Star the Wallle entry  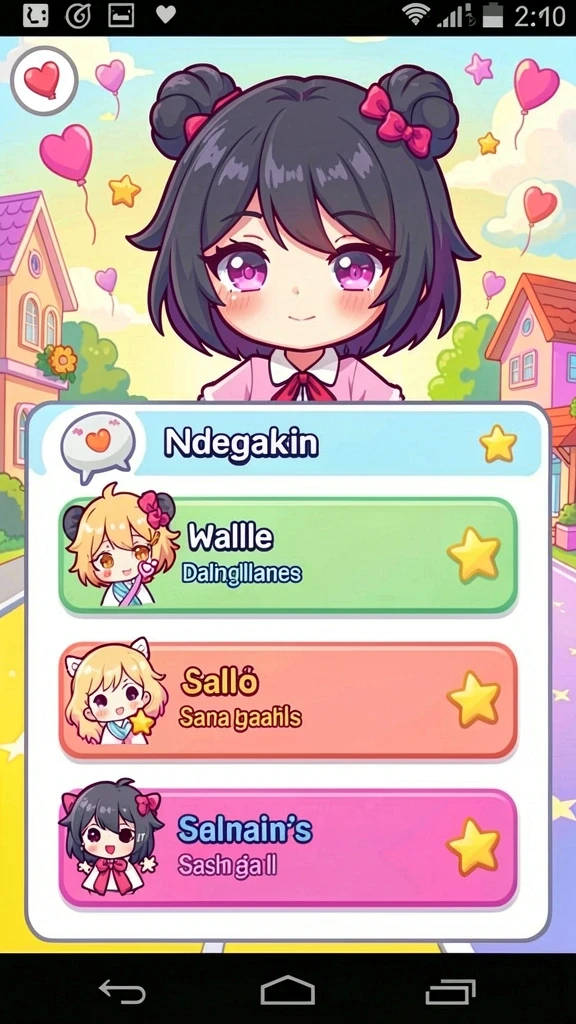coord(475,554)
